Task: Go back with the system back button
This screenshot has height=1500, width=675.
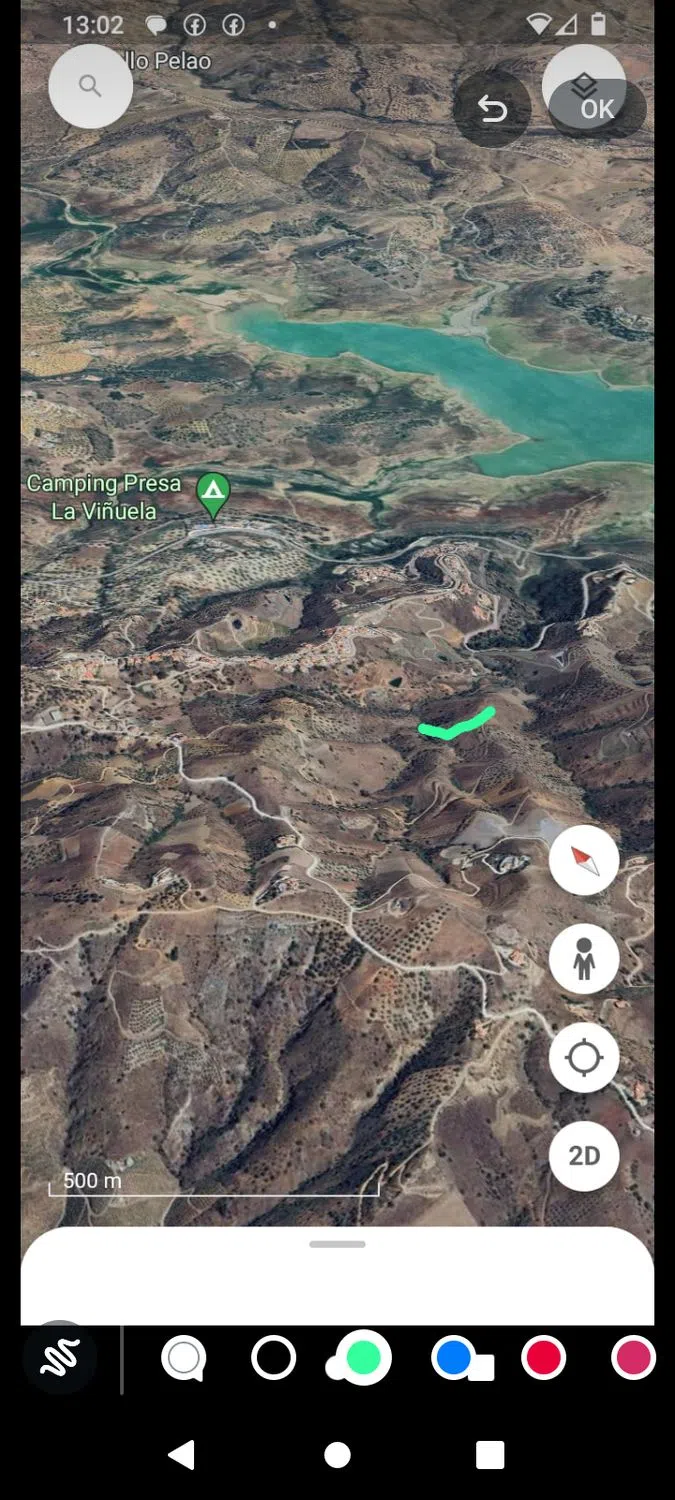Action: pos(181,1454)
